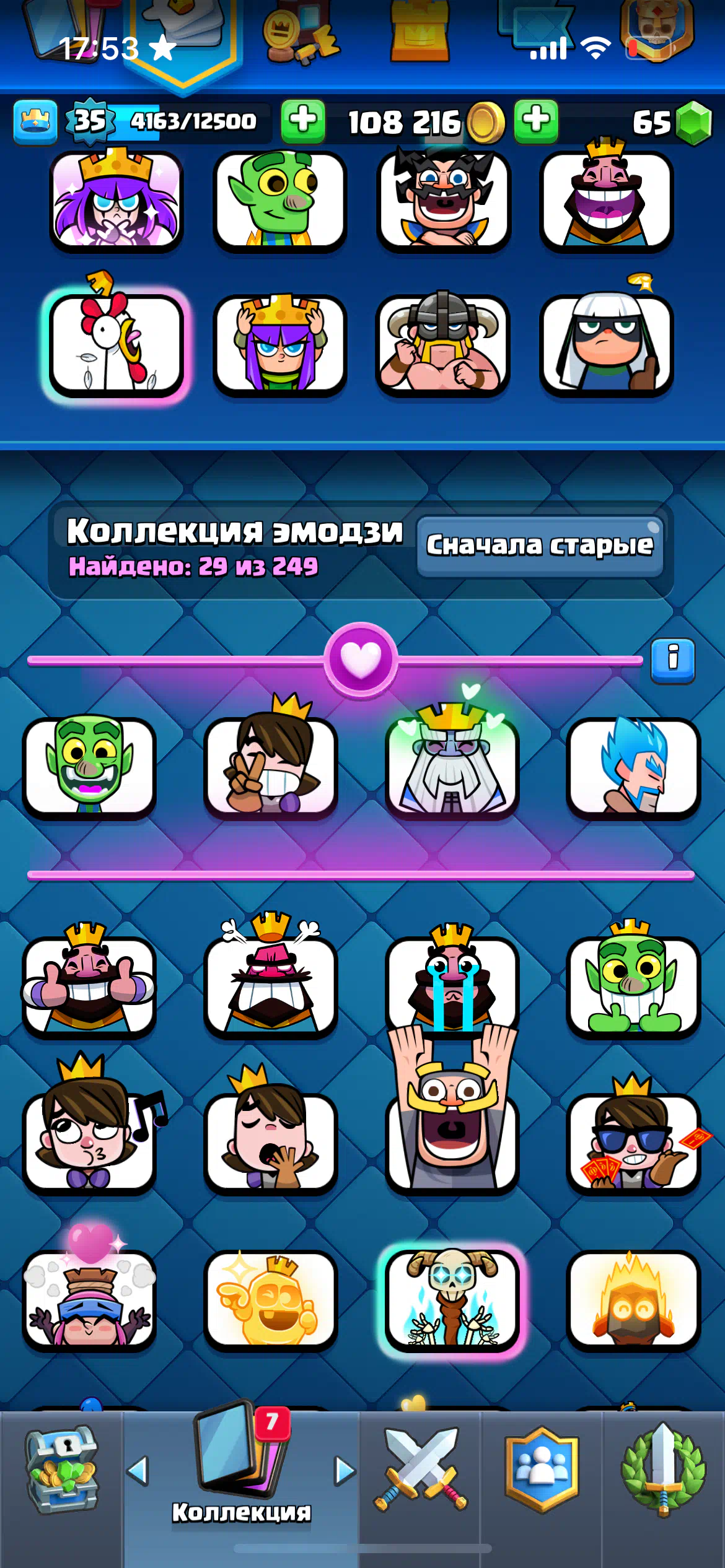Choose the golden knight emote

(x=271, y=1300)
